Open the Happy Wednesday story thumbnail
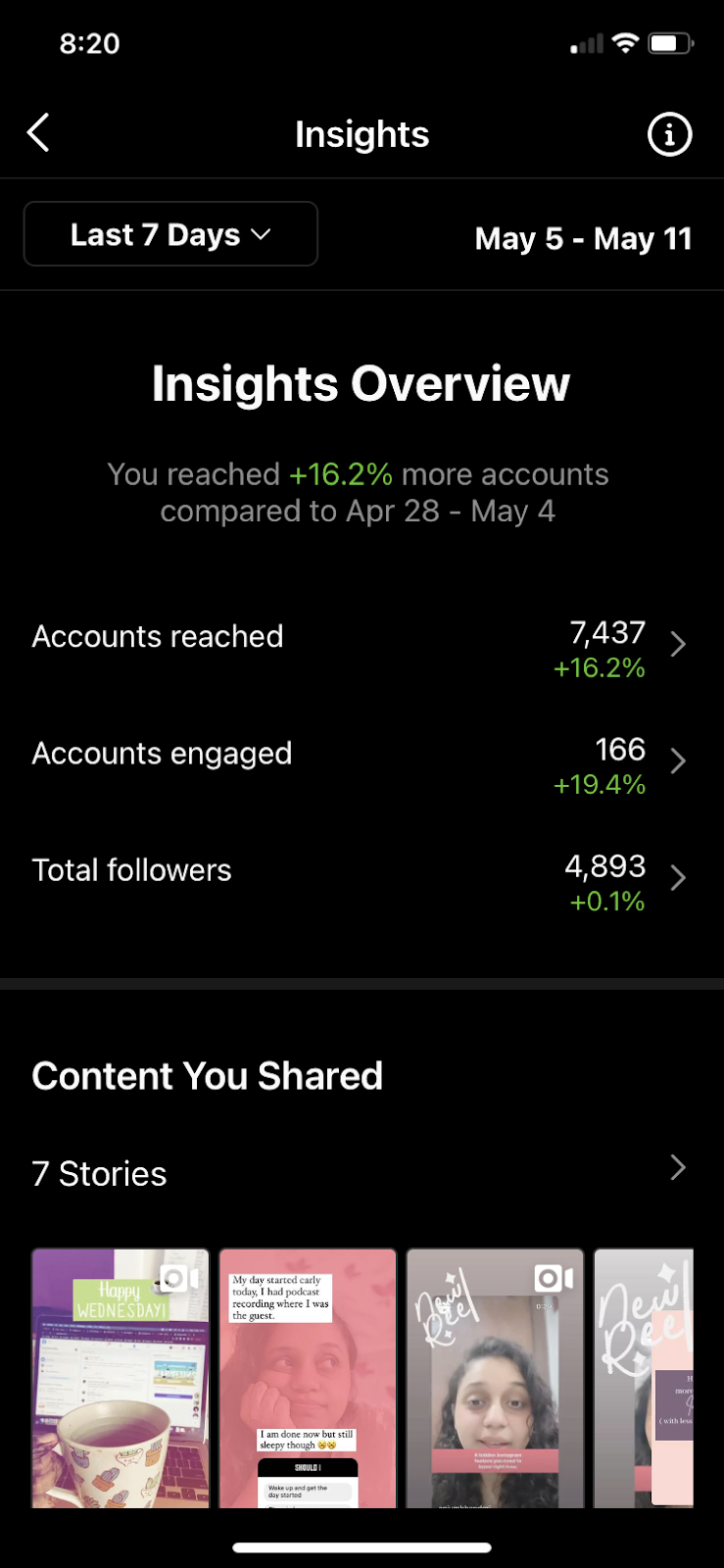724x1568 pixels. (121, 1377)
